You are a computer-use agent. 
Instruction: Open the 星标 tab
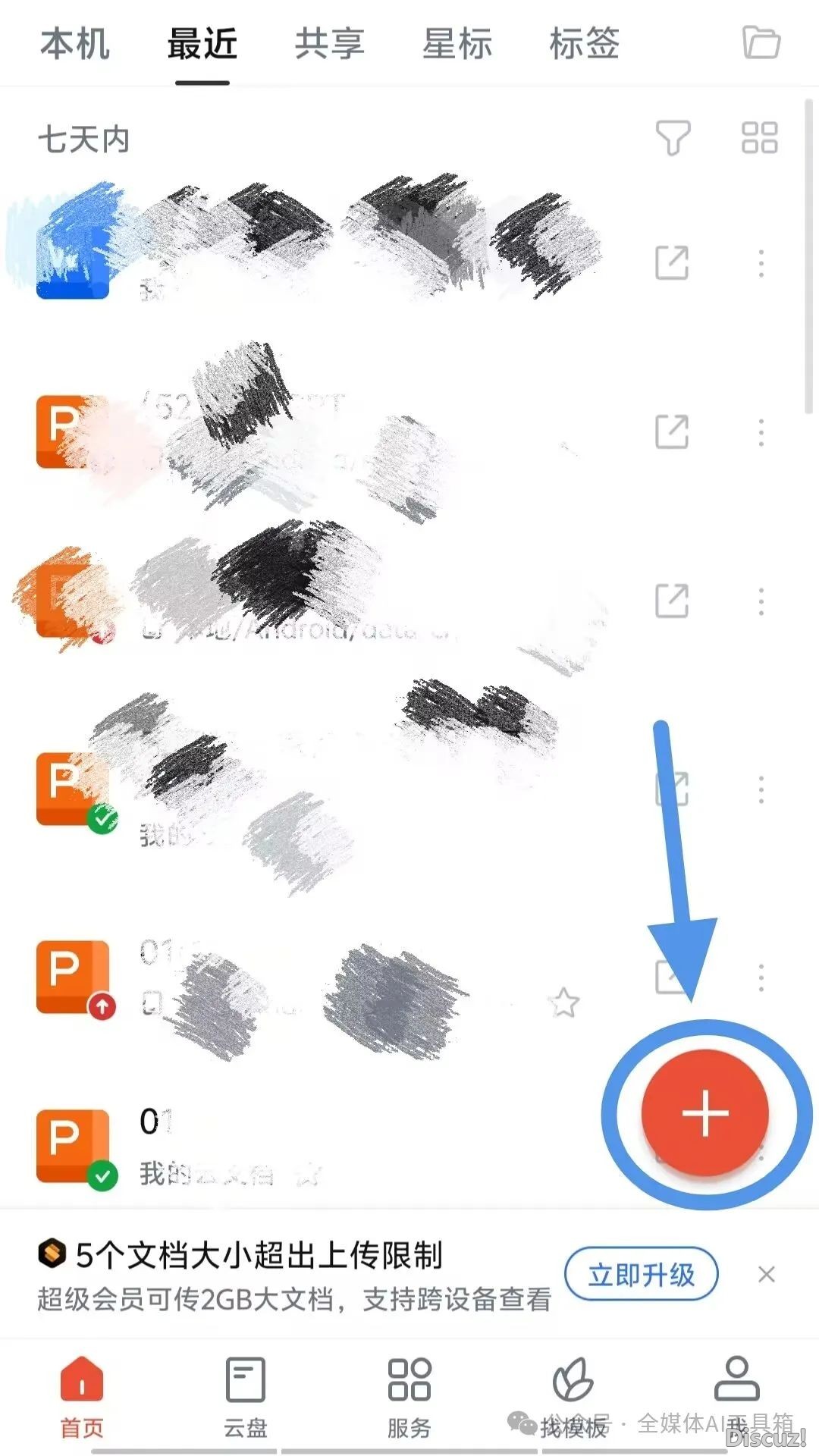[457, 43]
